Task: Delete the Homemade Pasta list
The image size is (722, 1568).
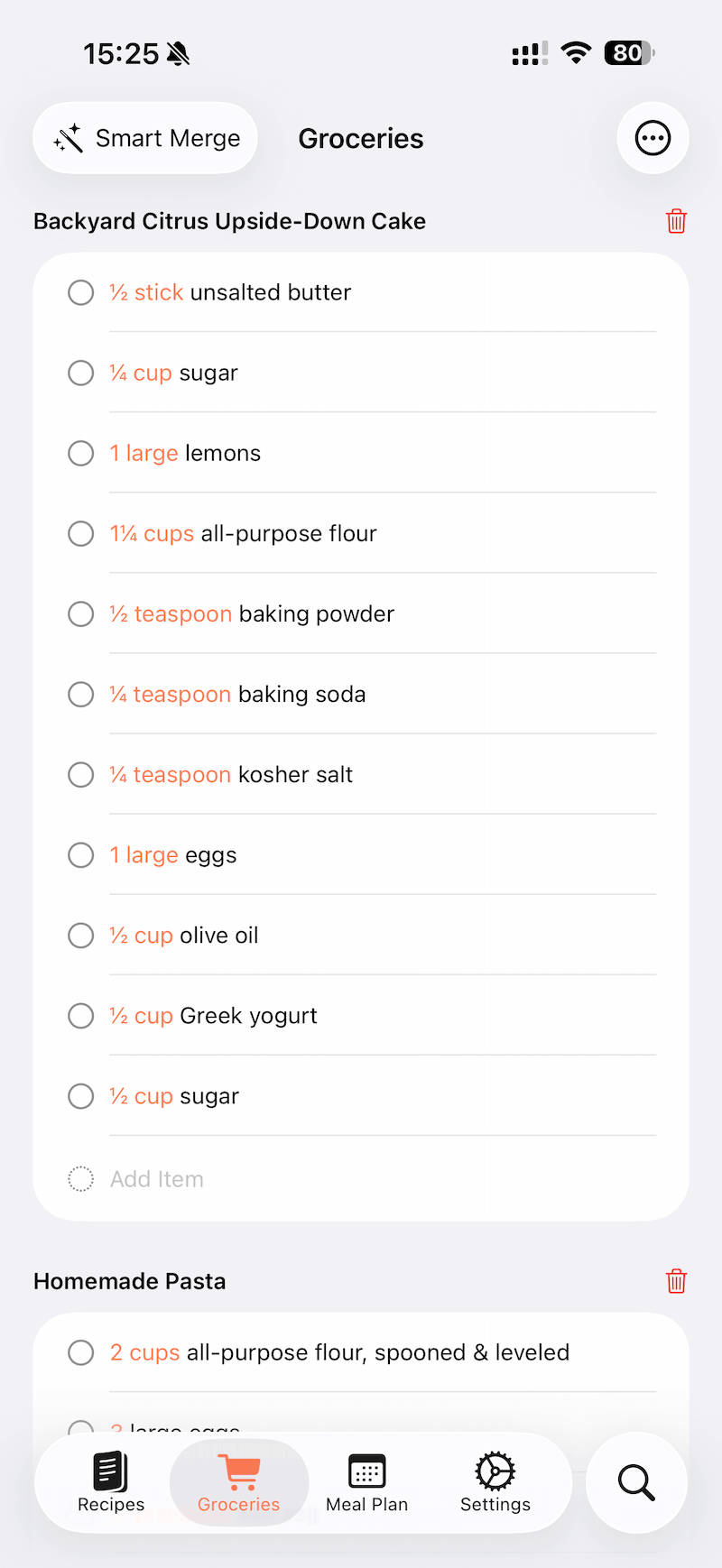Action: [676, 1280]
